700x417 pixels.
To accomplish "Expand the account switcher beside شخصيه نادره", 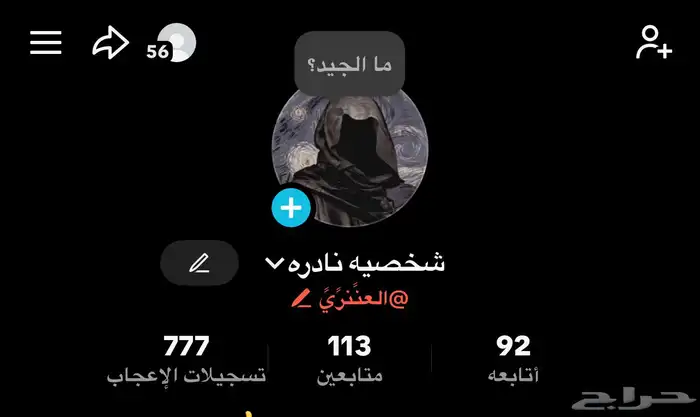I will [x=275, y=263].
